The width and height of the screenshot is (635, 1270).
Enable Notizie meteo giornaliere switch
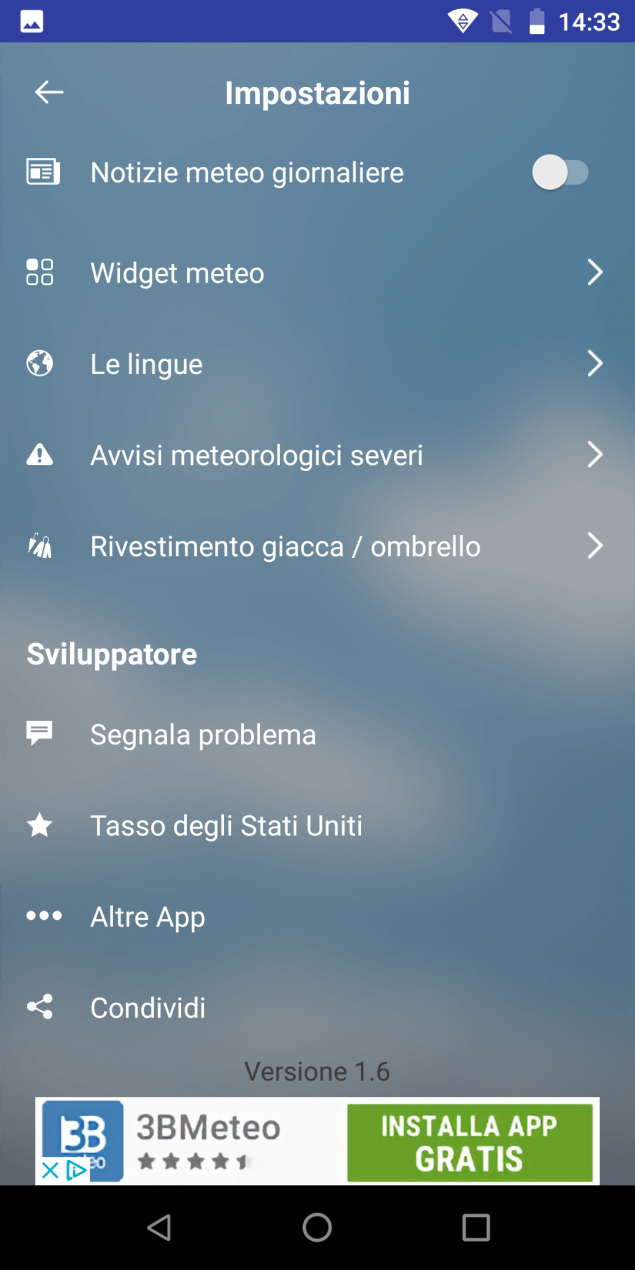click(560, 173)
